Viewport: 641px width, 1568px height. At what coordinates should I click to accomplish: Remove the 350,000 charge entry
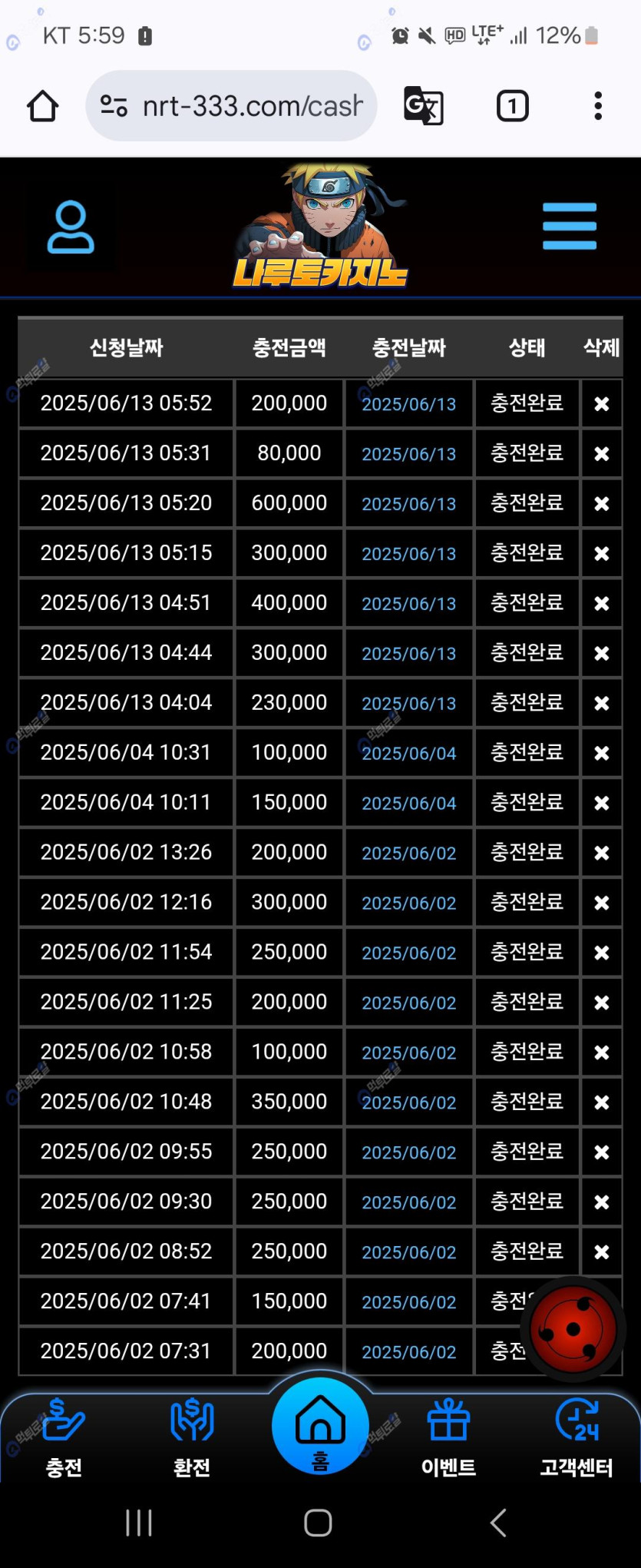point(602,1102)
